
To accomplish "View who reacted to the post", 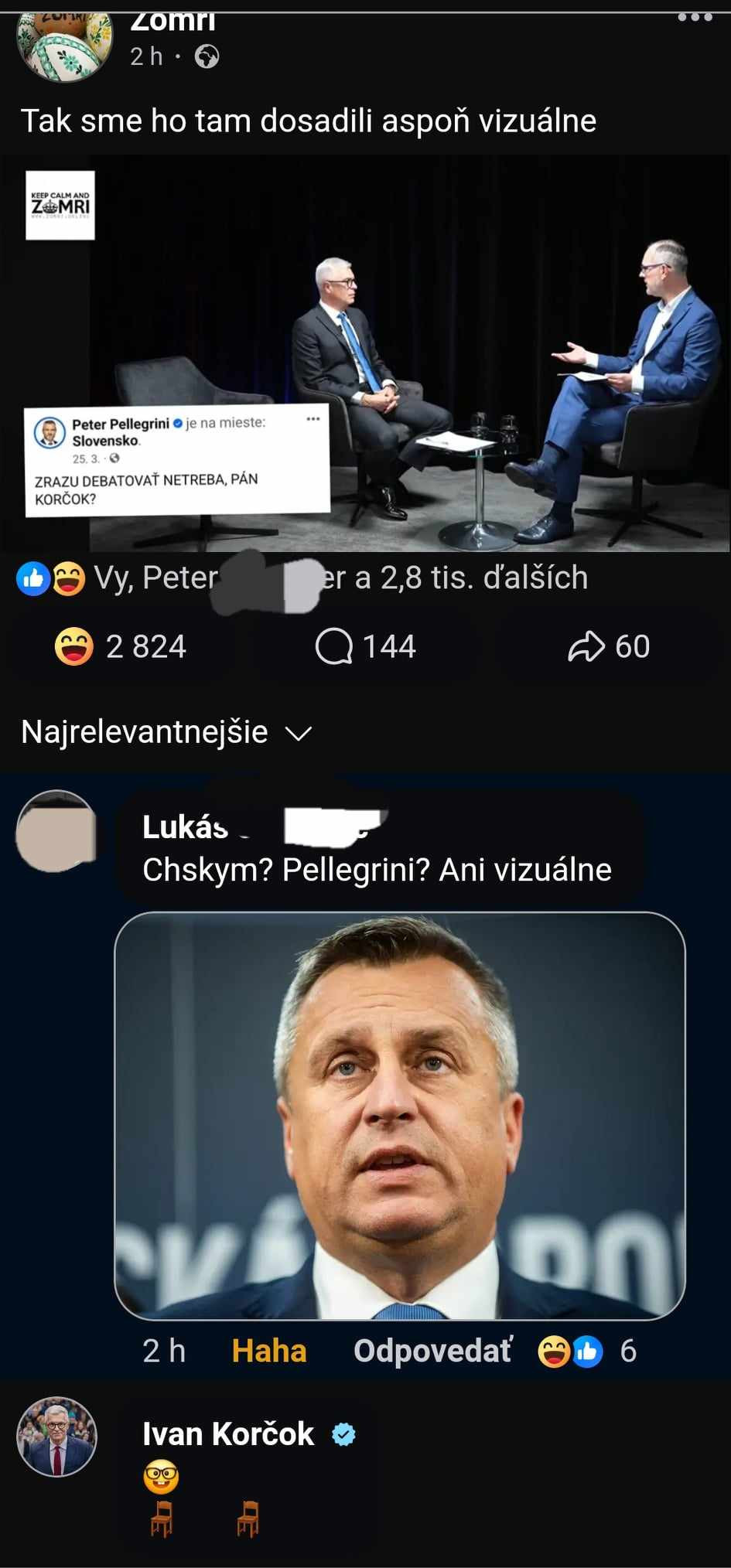I will pyautogui.click(x=302, y=578).
